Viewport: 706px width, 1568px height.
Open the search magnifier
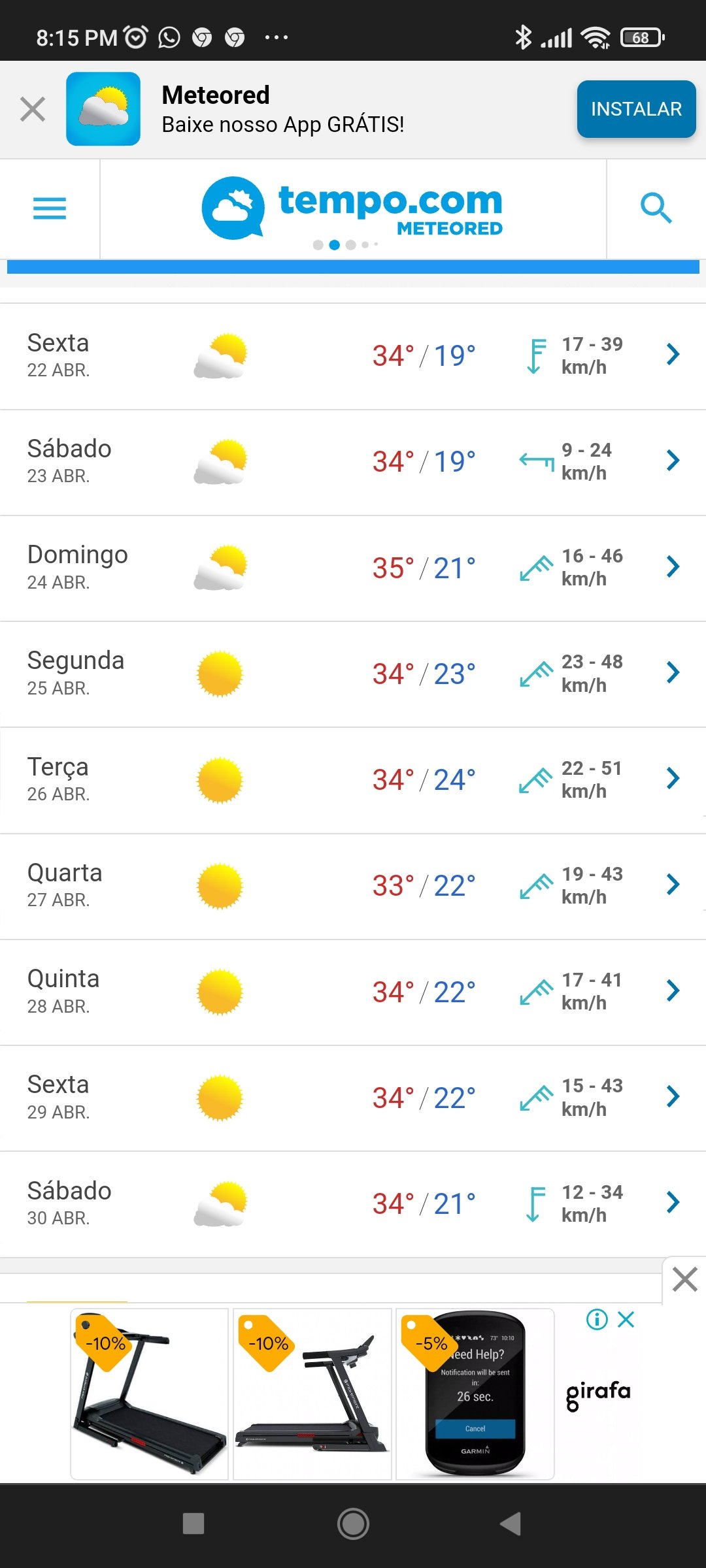tap(656, 208)
